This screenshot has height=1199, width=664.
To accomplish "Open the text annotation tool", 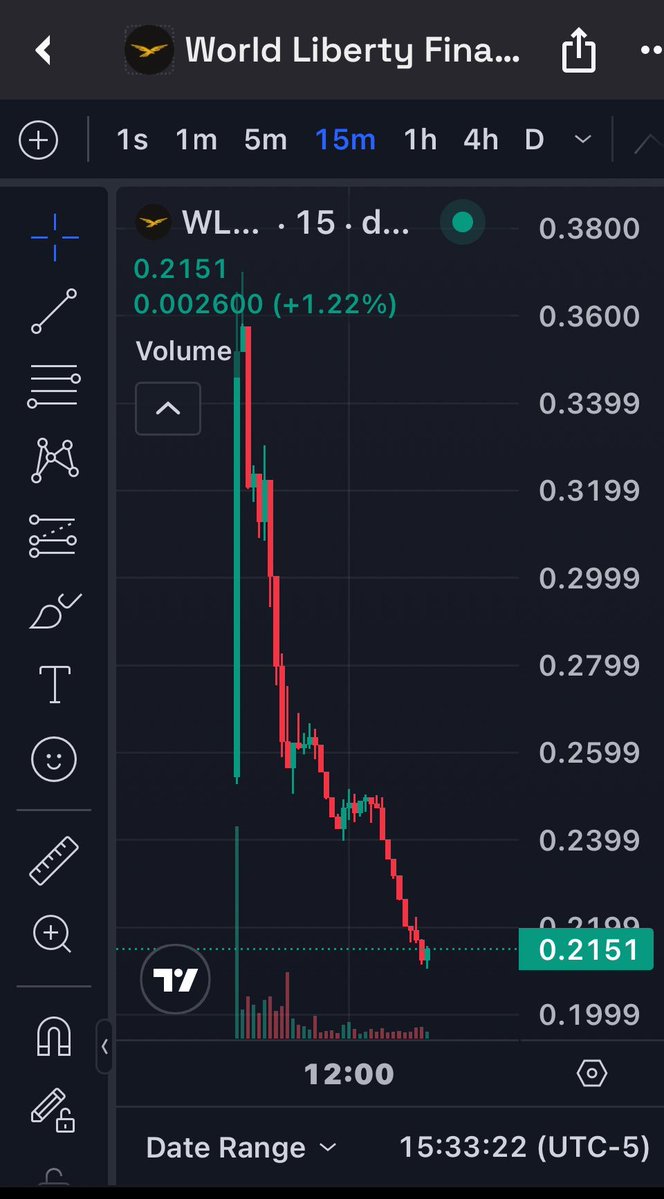I will pos(54,685).
